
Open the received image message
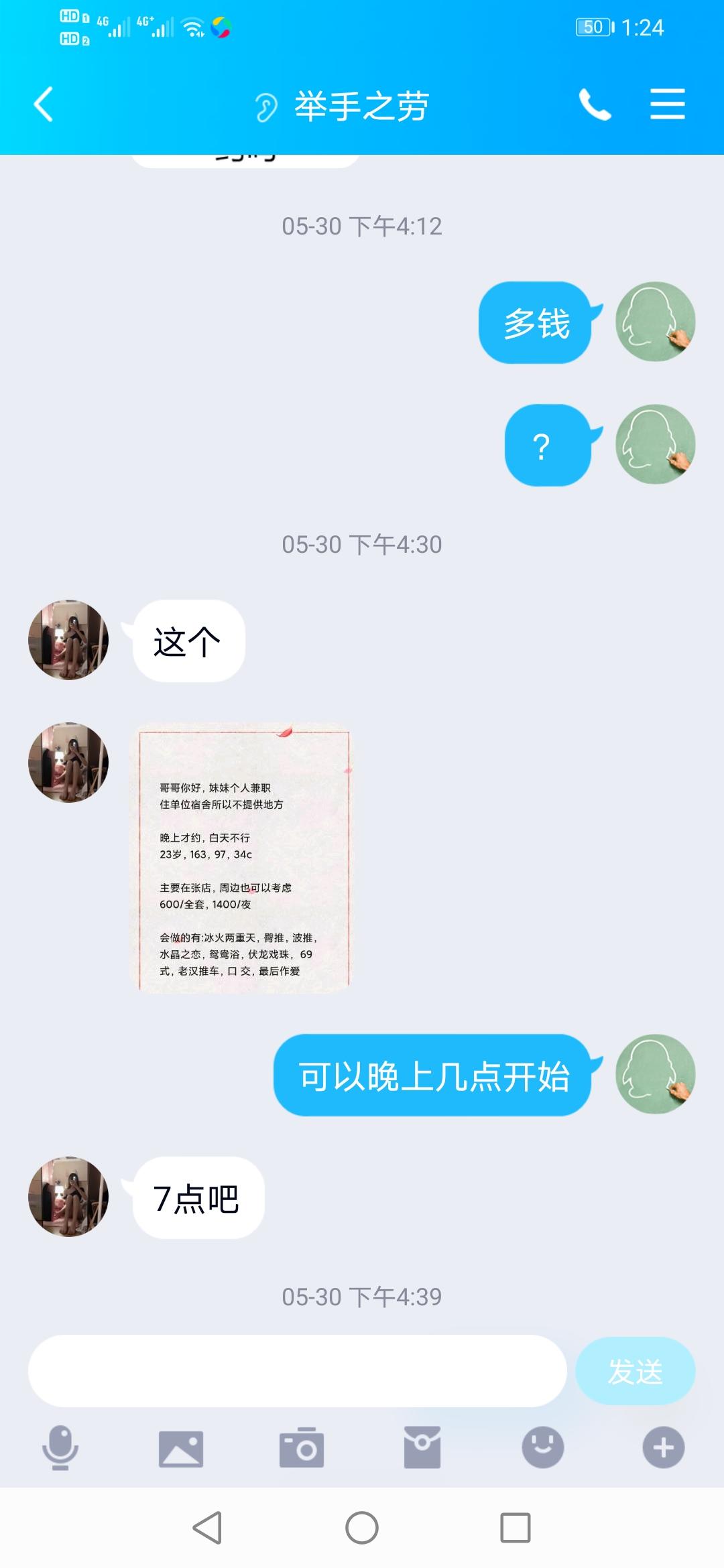[239, 857]
